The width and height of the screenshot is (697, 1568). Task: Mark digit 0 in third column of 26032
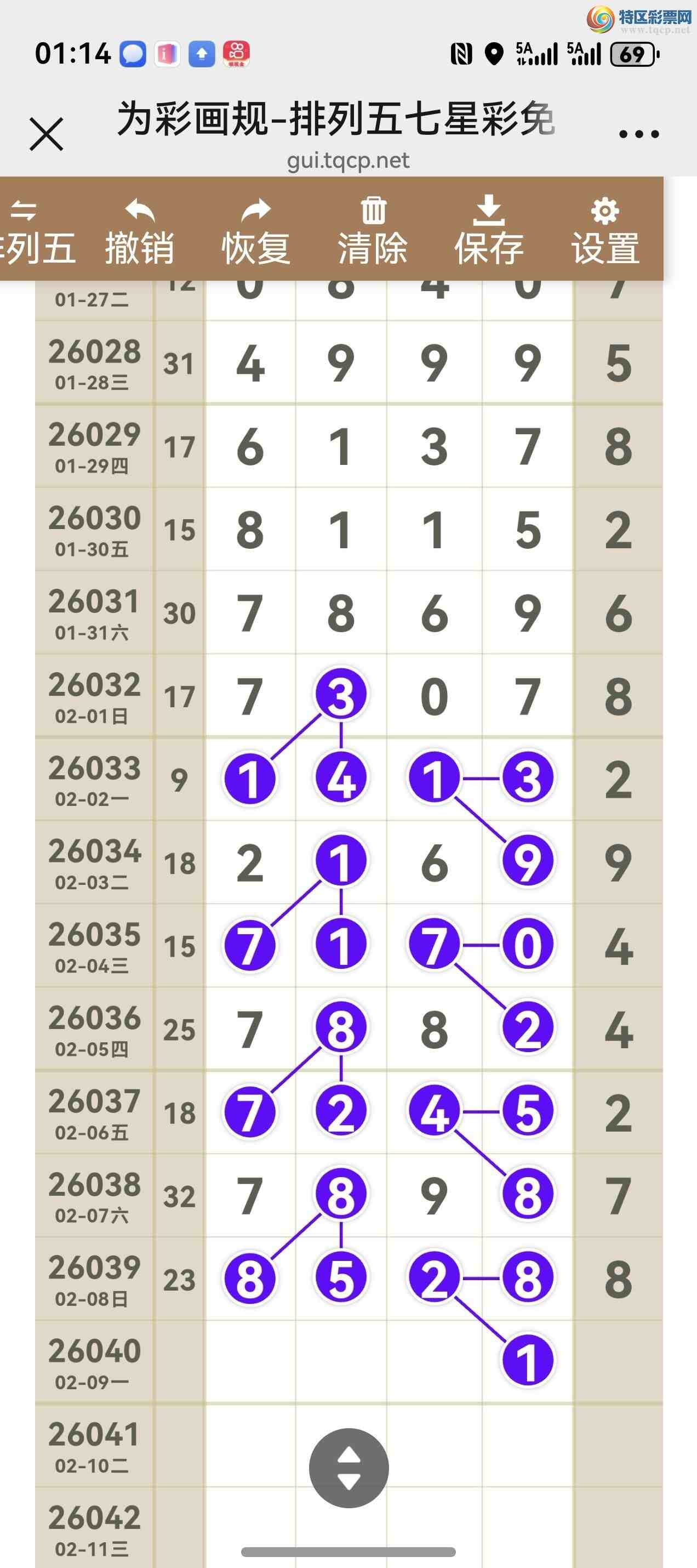point(435,696)
